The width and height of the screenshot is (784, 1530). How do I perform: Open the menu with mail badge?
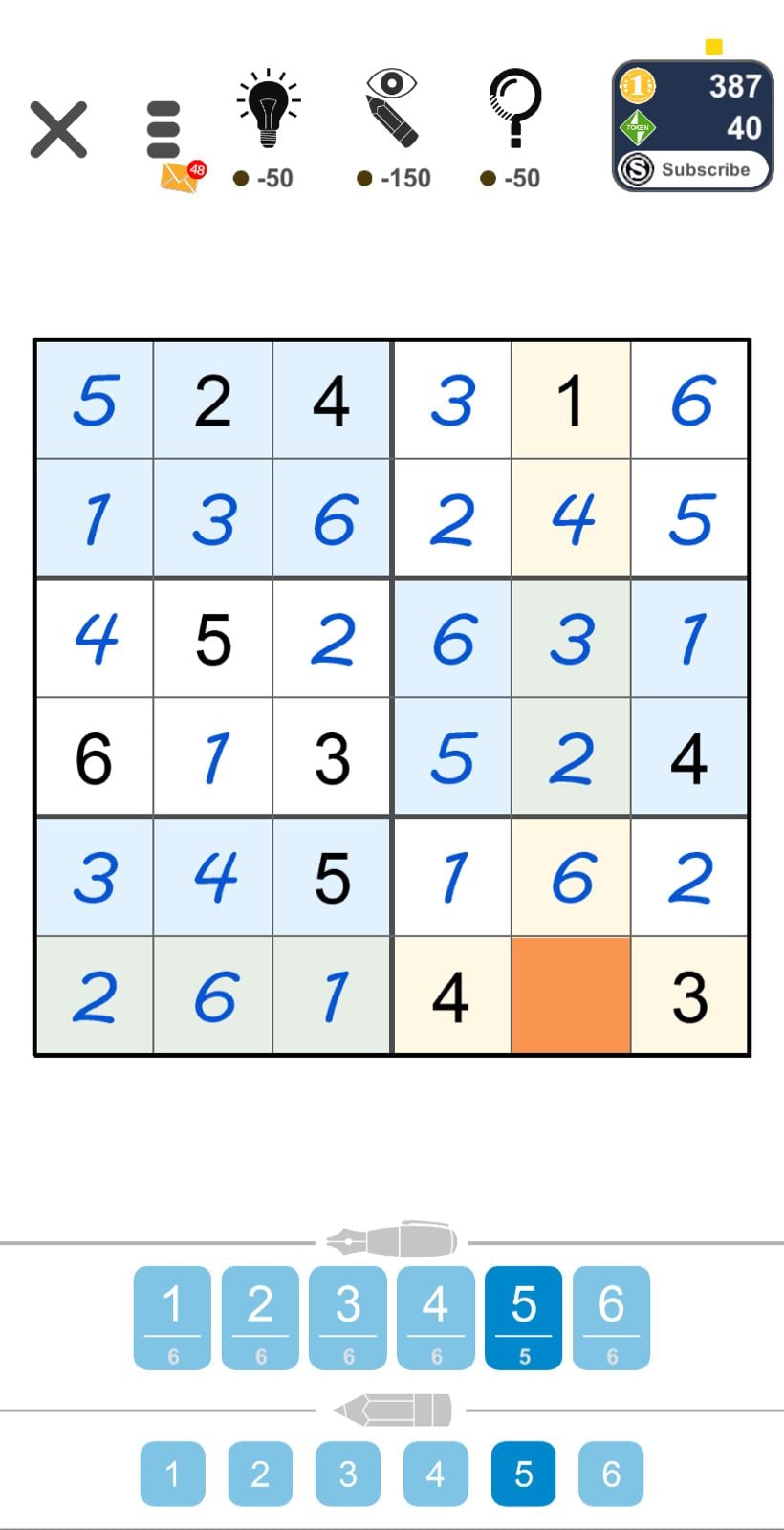(164, 131)
